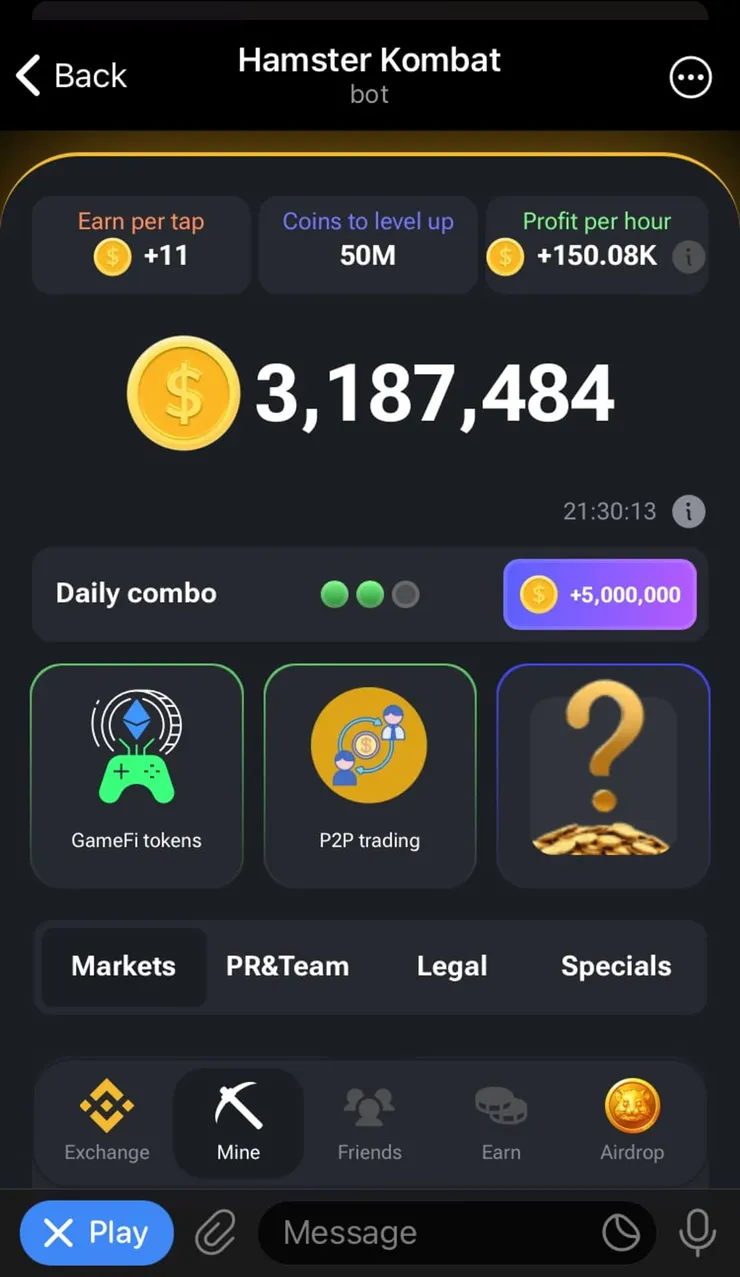
Task: Navigate to the Earn section
Action: pos(501,1122)
